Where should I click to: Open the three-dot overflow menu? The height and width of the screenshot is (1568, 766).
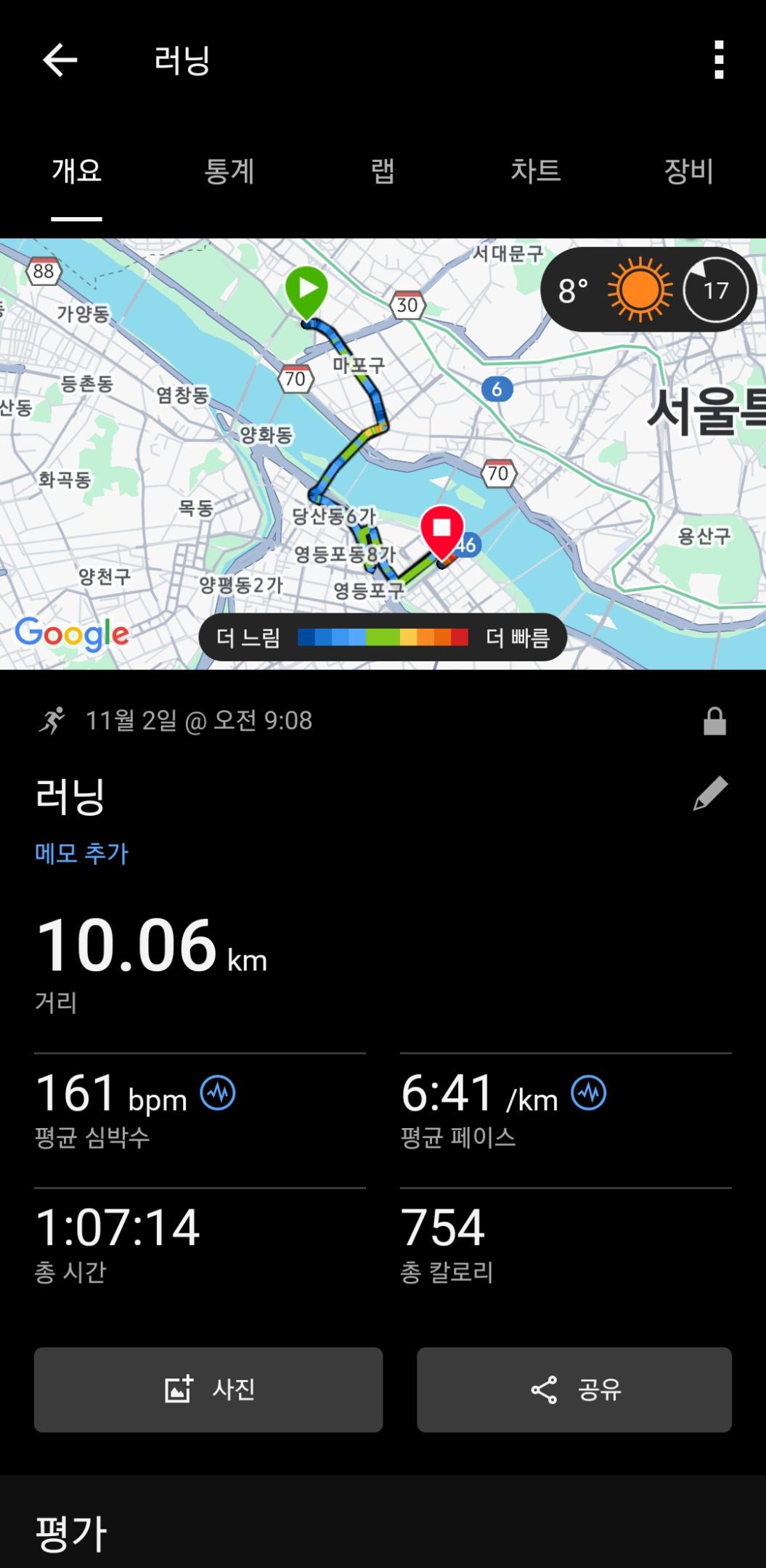coord(719,60)
